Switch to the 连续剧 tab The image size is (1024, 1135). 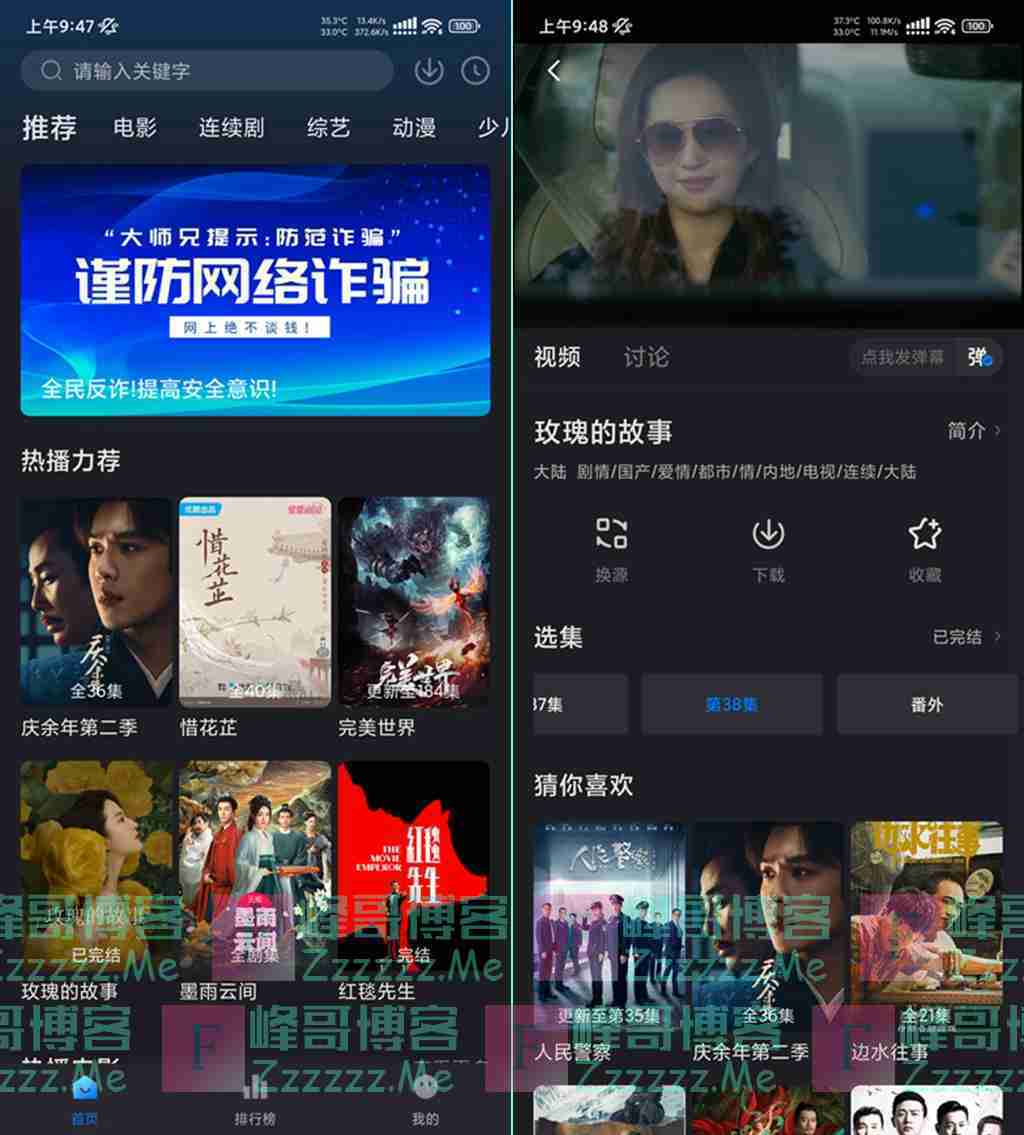pos(231,128)
